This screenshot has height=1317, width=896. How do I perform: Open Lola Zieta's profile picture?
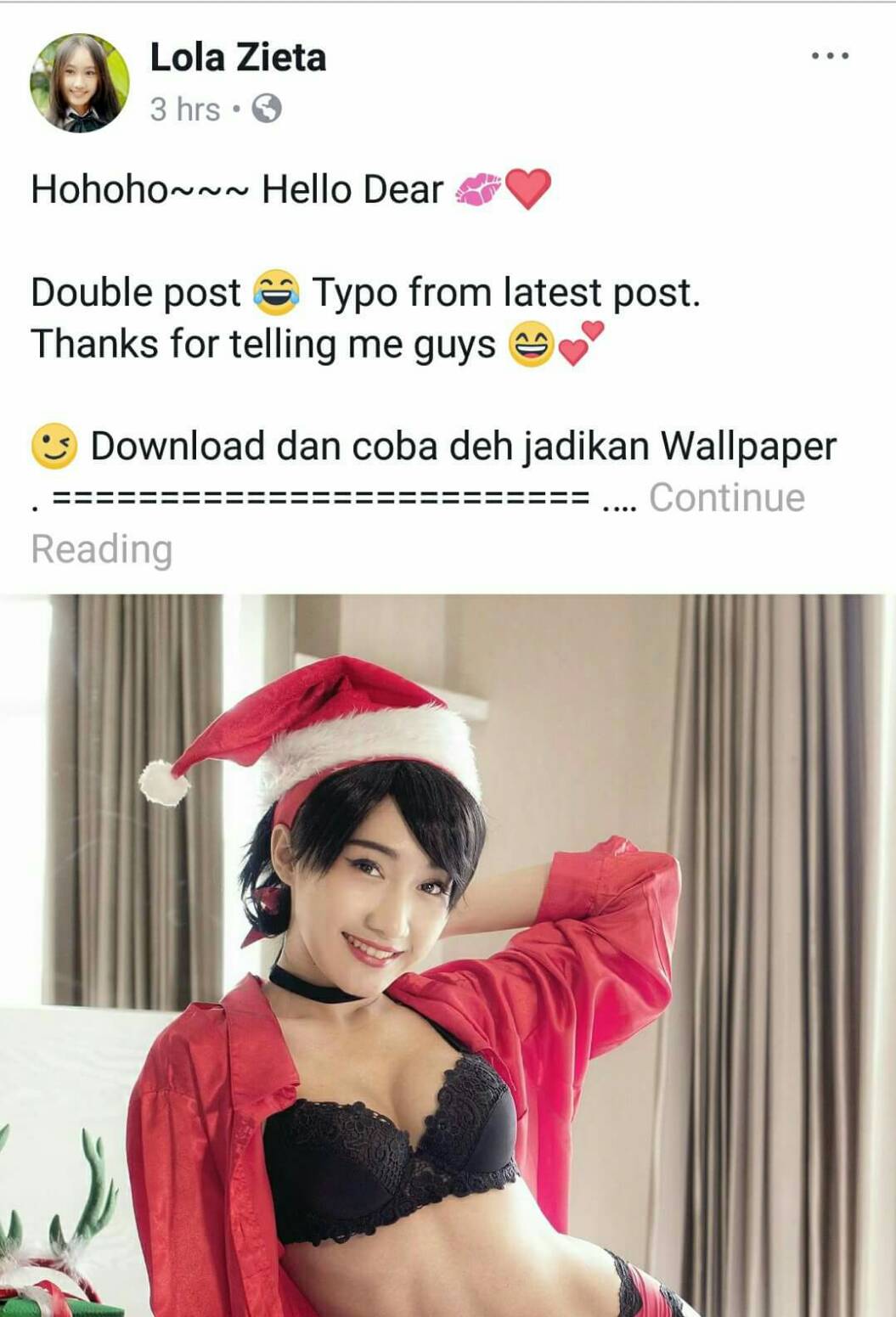(x=79, y=83)
